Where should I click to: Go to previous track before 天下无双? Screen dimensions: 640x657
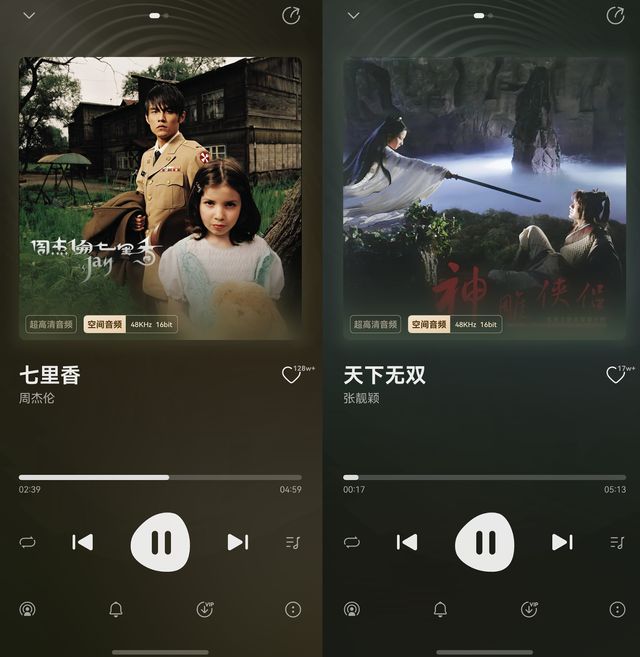coord(407,542)
